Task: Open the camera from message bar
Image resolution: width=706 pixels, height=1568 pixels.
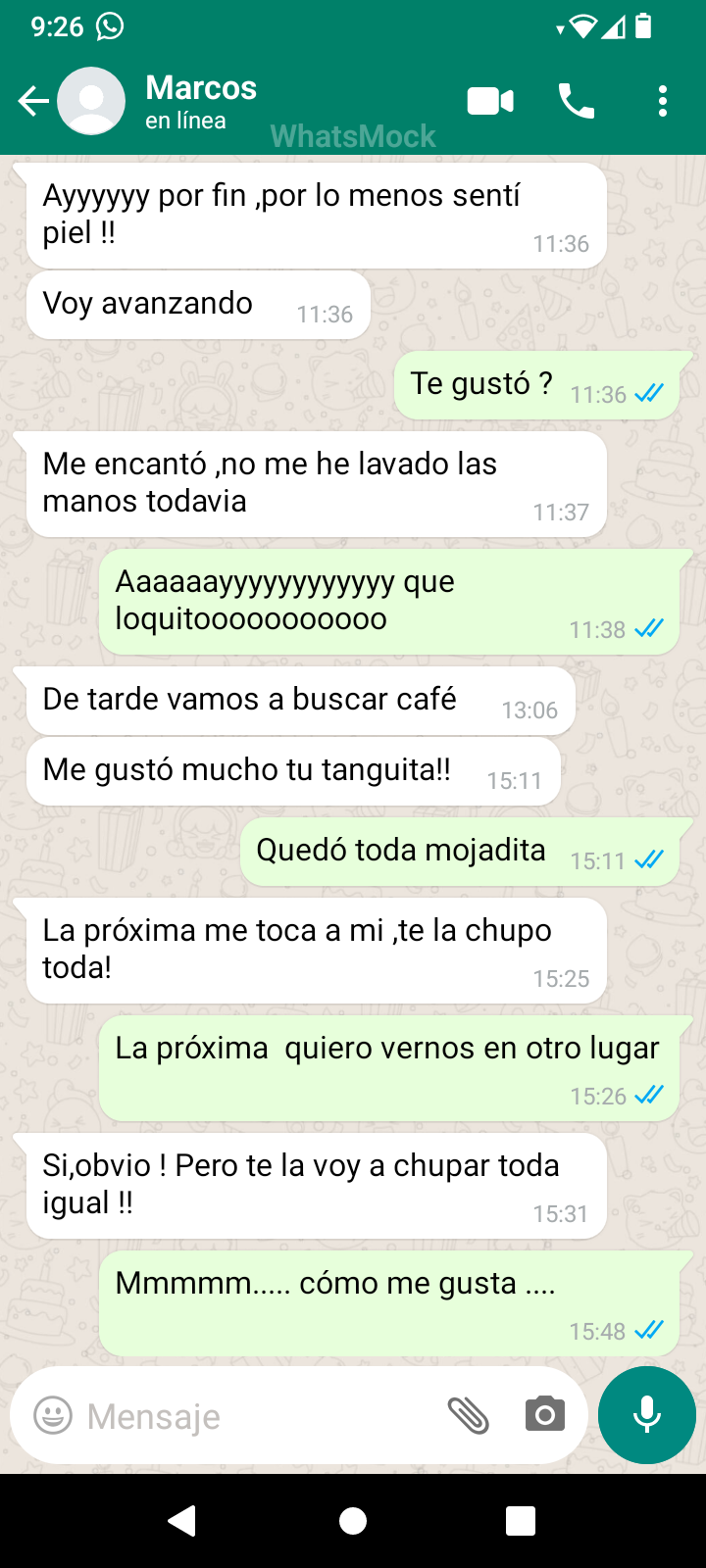Action: (544, 1415)
